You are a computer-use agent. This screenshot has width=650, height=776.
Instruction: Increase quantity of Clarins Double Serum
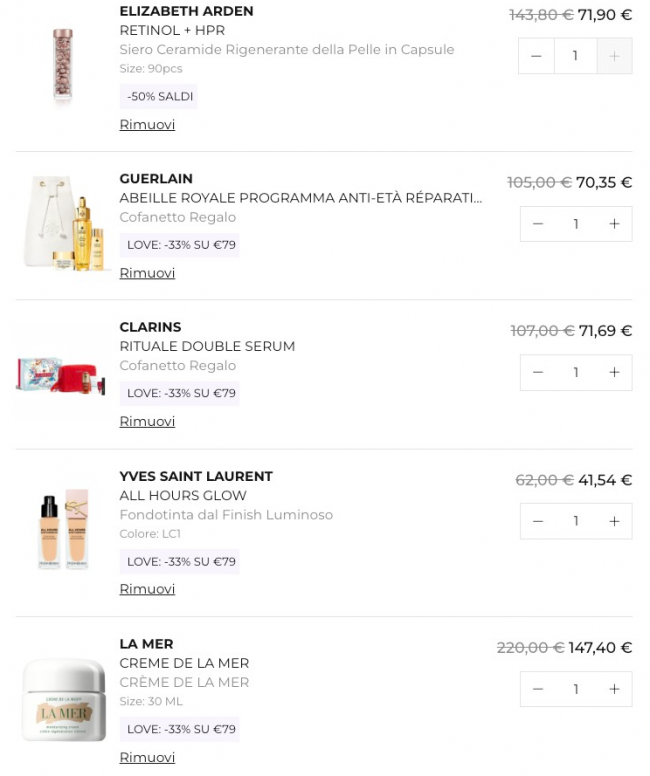(614, 372)
